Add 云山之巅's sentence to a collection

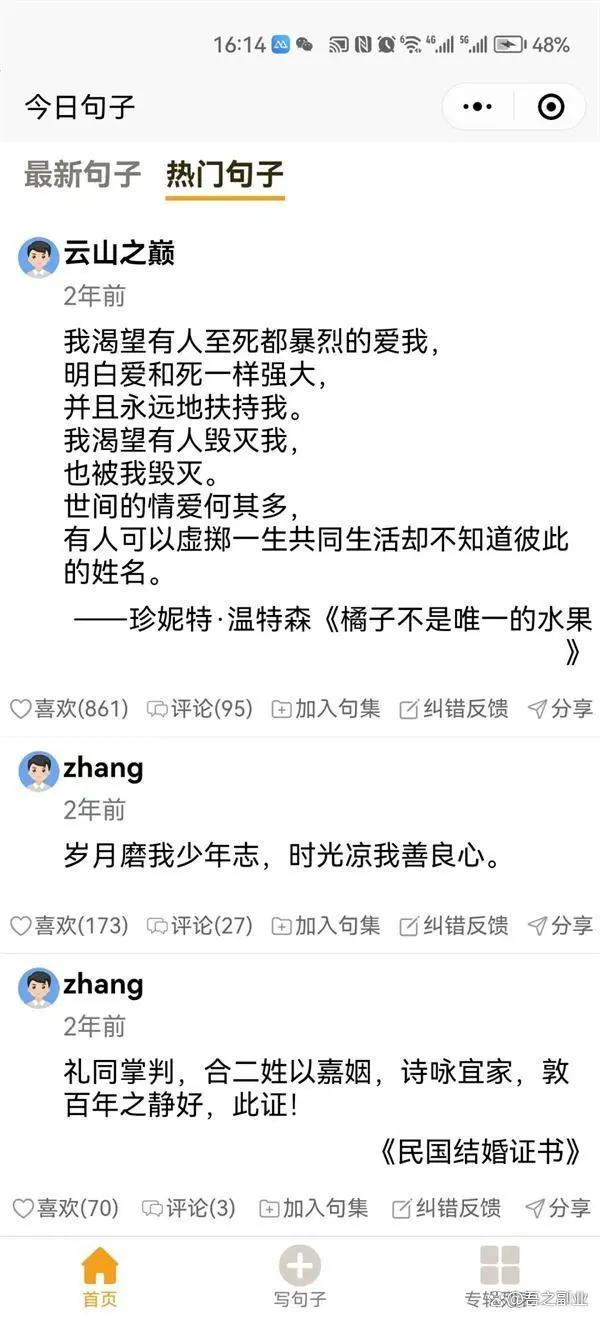[x=326, y=709]
